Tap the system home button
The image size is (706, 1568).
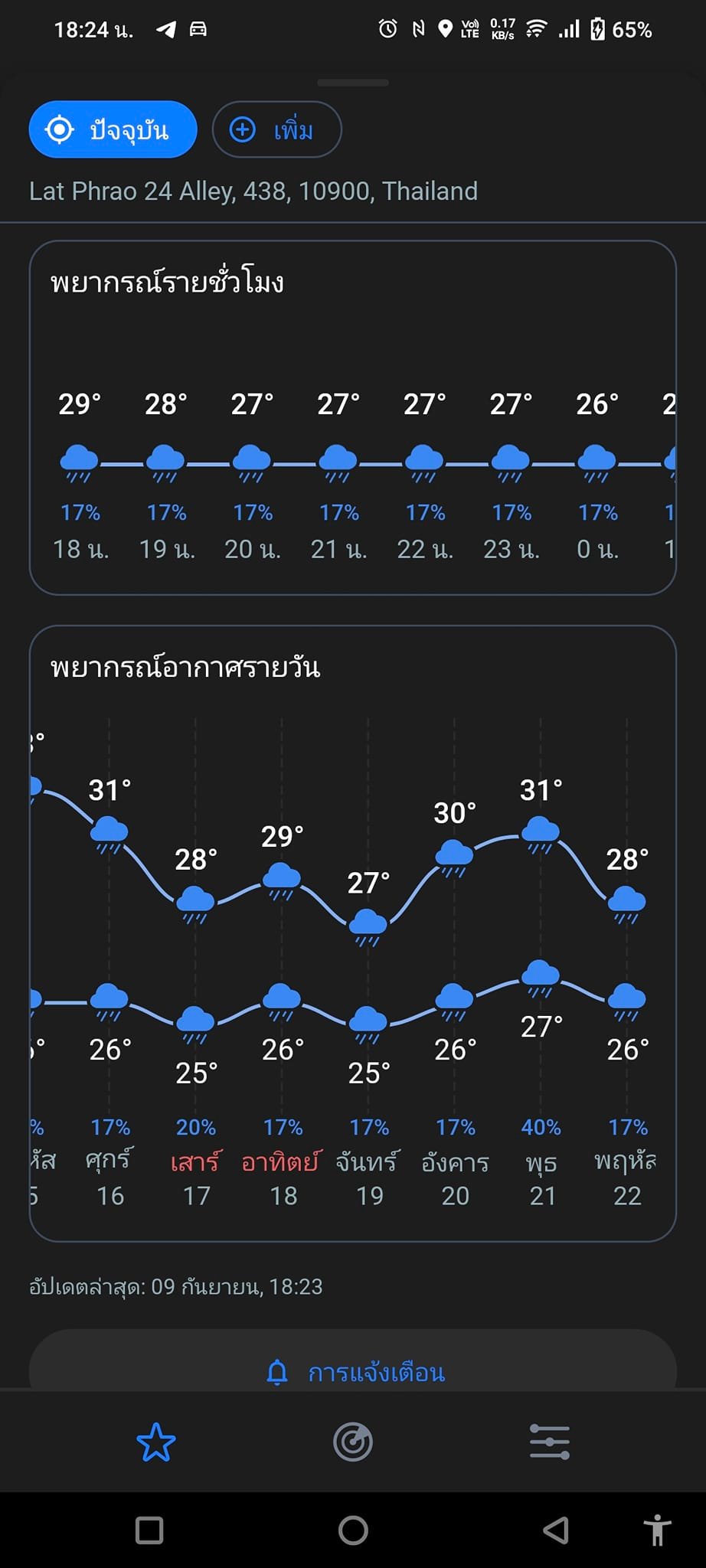coord(353,1530)
